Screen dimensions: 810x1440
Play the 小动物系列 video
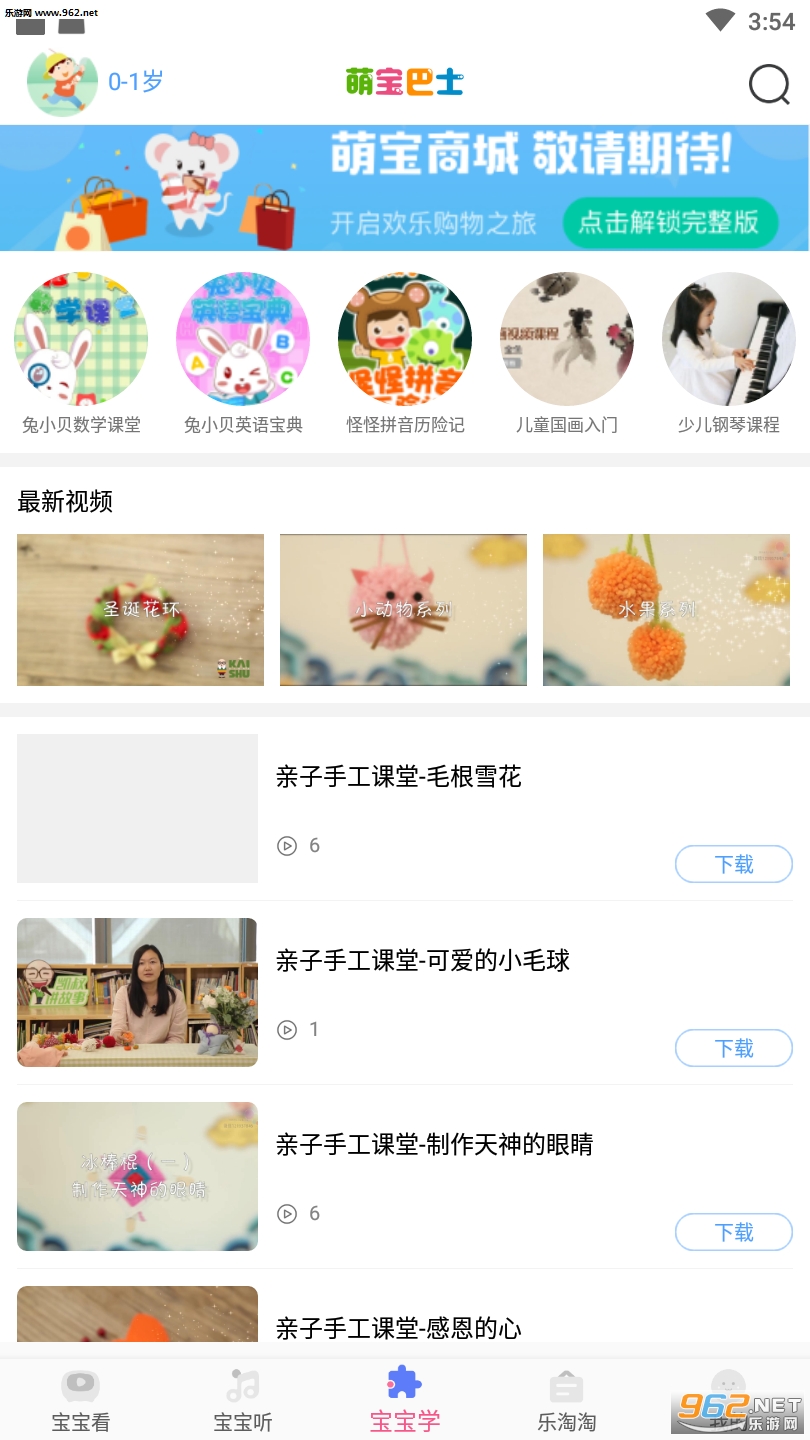pos(403,610)
